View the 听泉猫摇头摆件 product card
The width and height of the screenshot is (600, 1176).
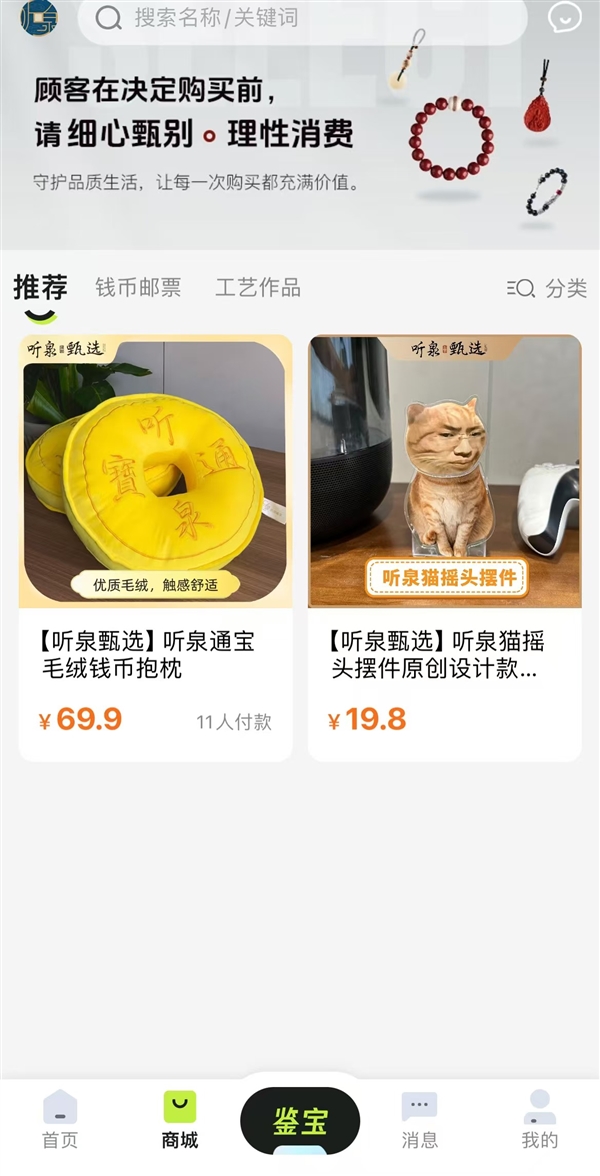coord(444,547)
